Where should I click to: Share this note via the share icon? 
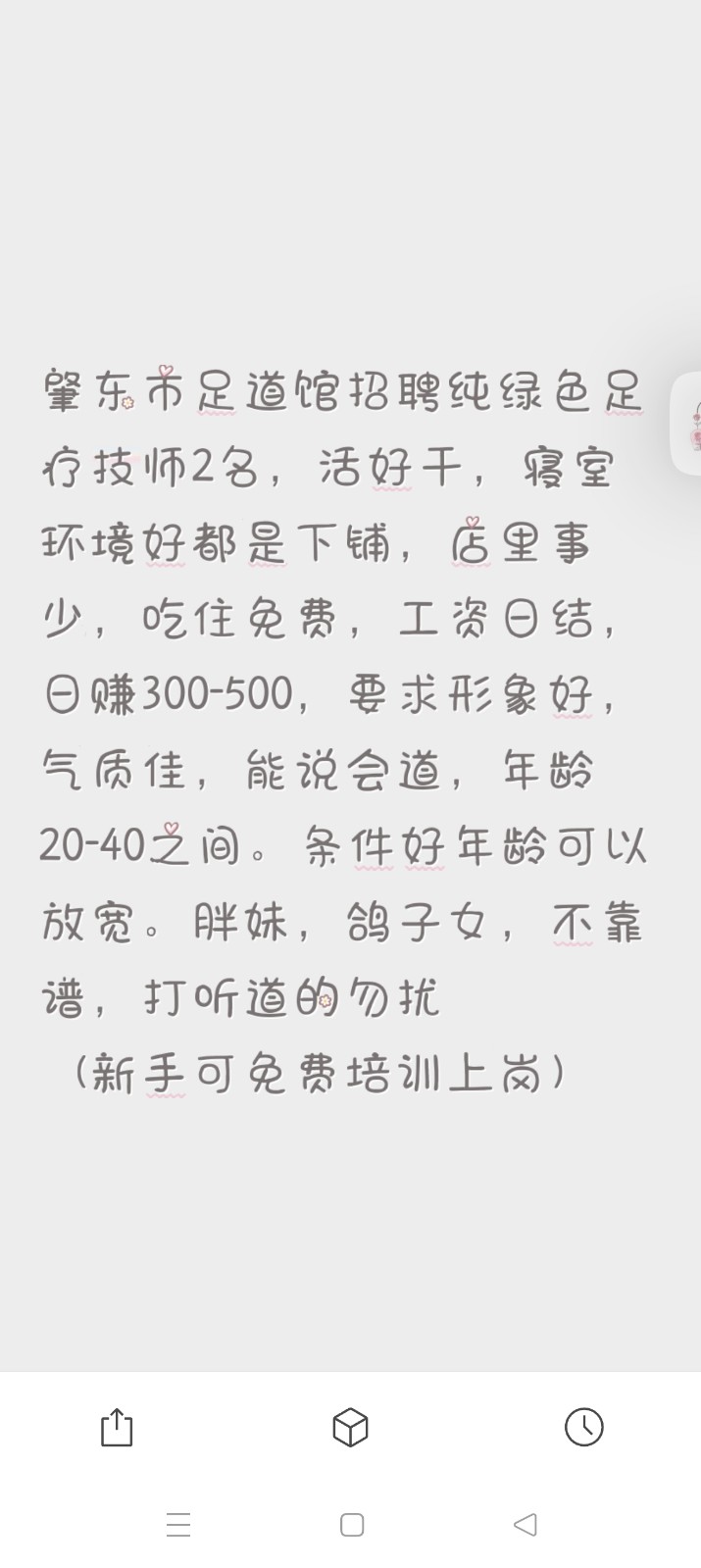117,1427
